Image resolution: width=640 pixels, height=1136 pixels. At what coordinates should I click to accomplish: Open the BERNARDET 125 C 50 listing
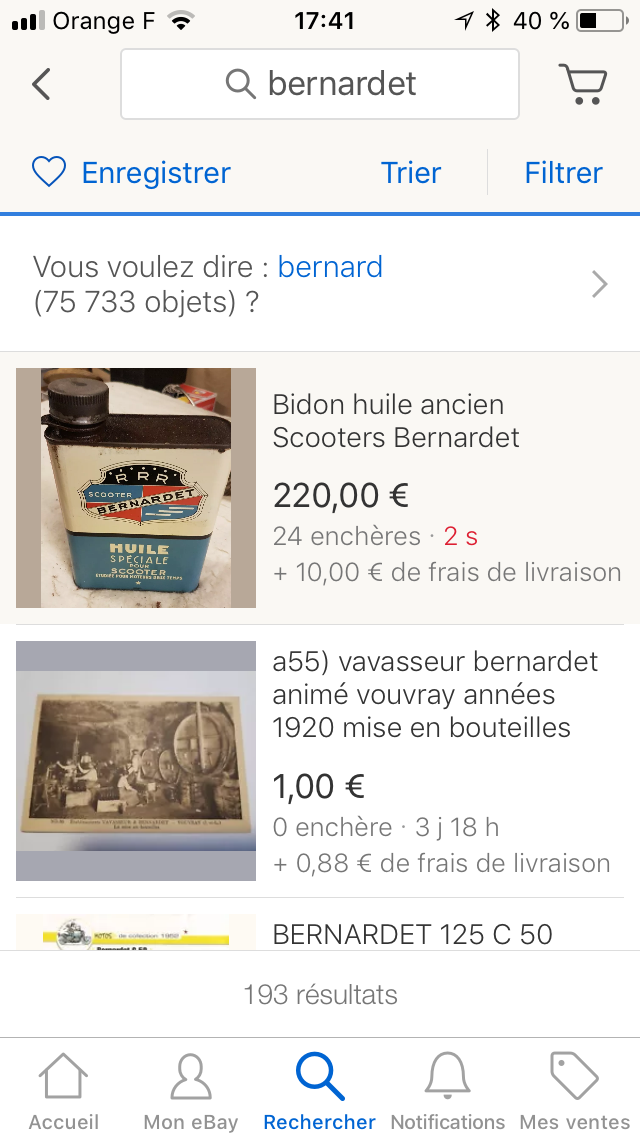(412, 934)
